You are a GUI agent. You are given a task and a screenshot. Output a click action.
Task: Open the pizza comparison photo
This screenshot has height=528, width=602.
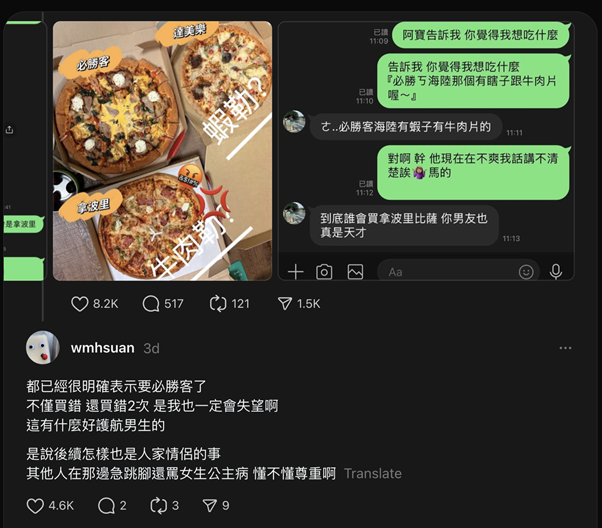(162, 150)
